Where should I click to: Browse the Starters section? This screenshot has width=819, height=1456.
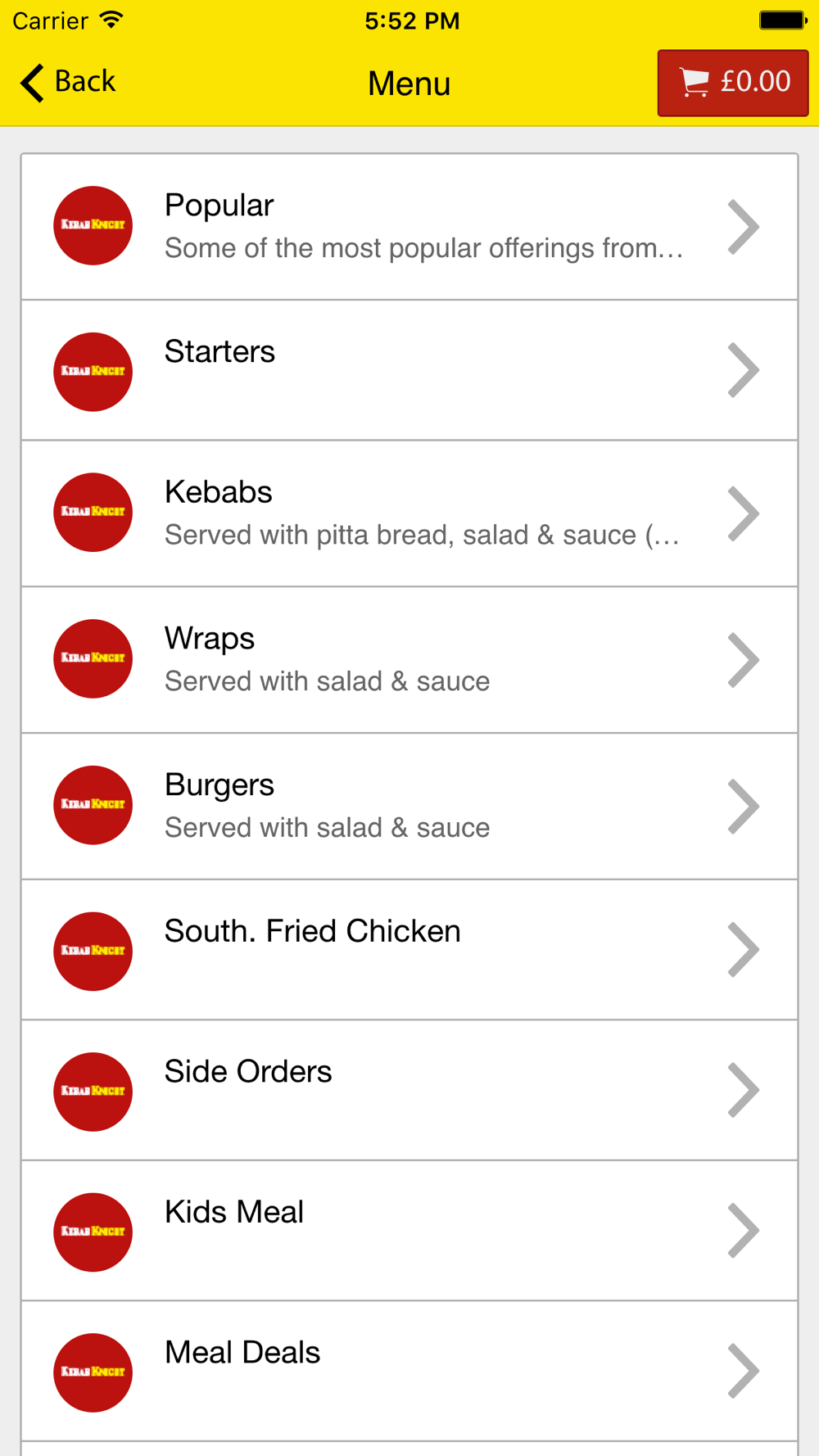point(409,370)
